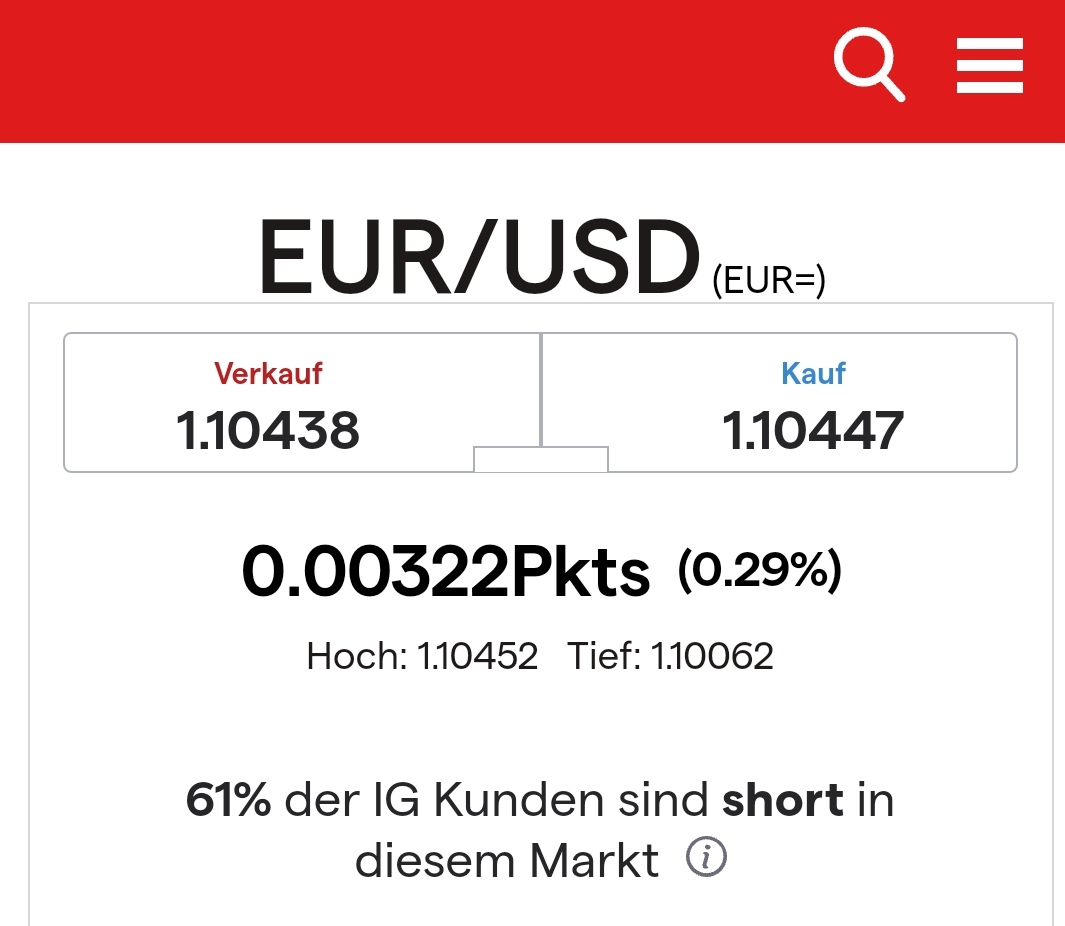Show info about IG client sentiment
Viewport: 1065px width, 926px height.
(706, 858)
